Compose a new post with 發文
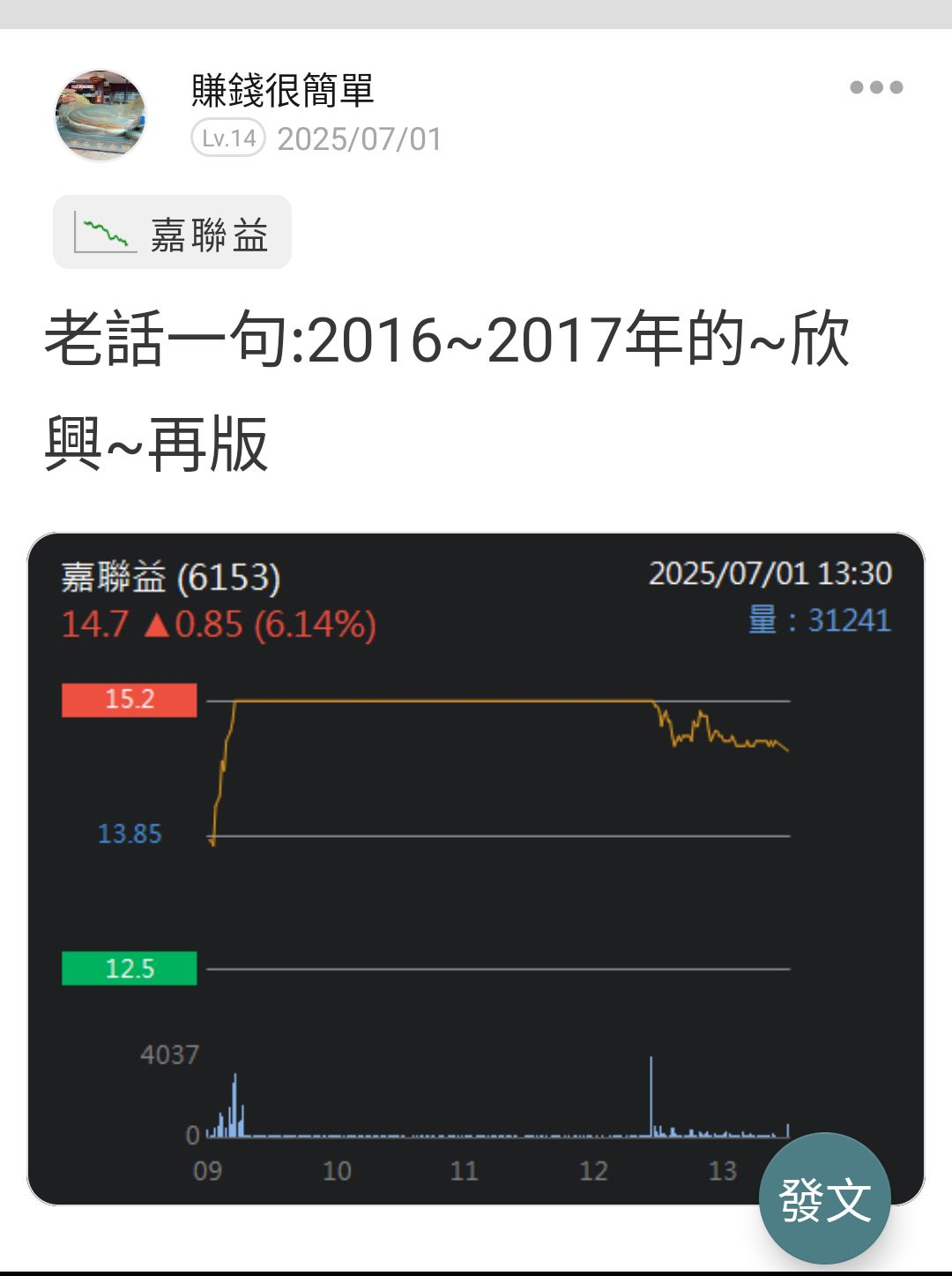Viewport: 952px width, 1276px height. click(824, 1199)
